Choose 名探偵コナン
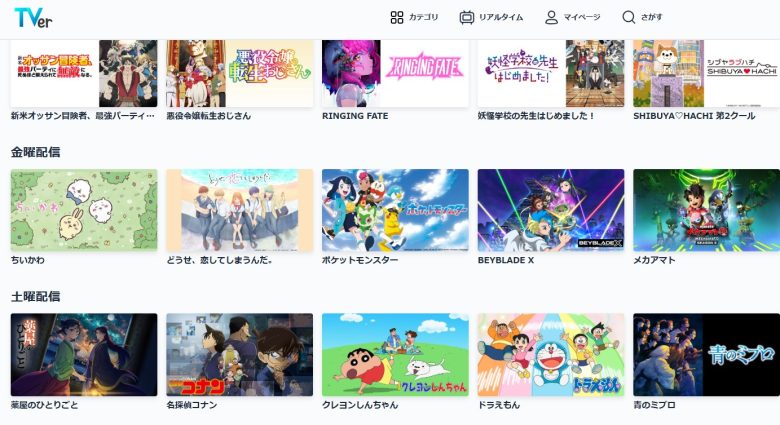 click(x=239, y=354)
